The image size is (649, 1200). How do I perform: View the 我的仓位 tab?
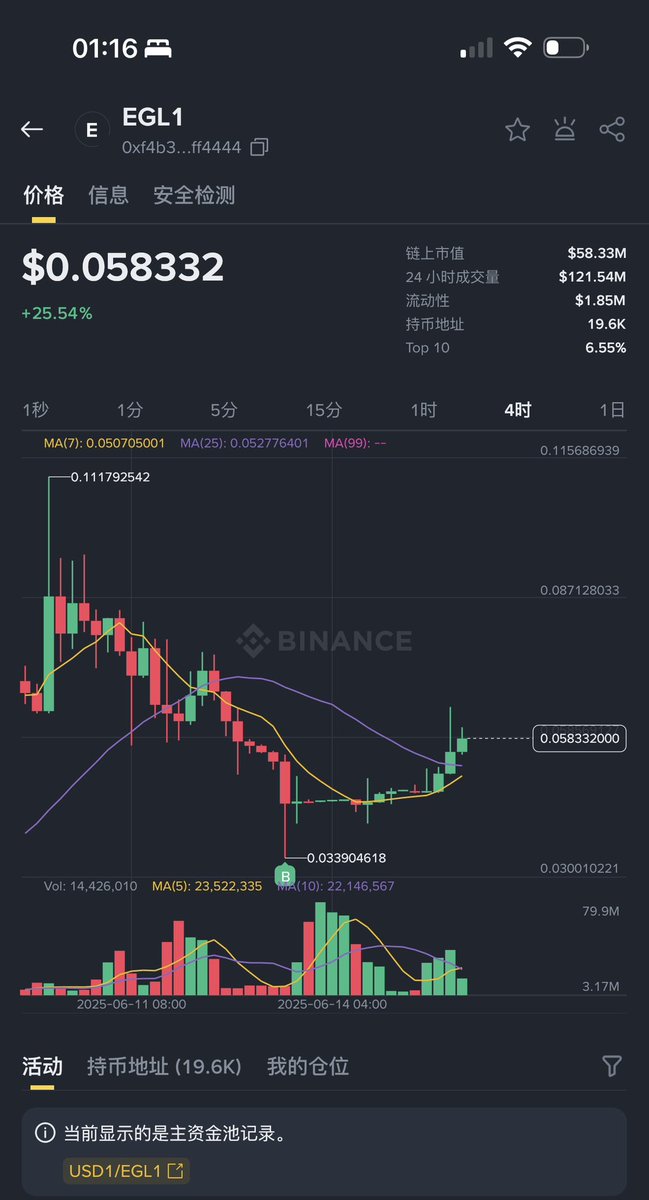pyautogui.click(x=307, y=1066)
